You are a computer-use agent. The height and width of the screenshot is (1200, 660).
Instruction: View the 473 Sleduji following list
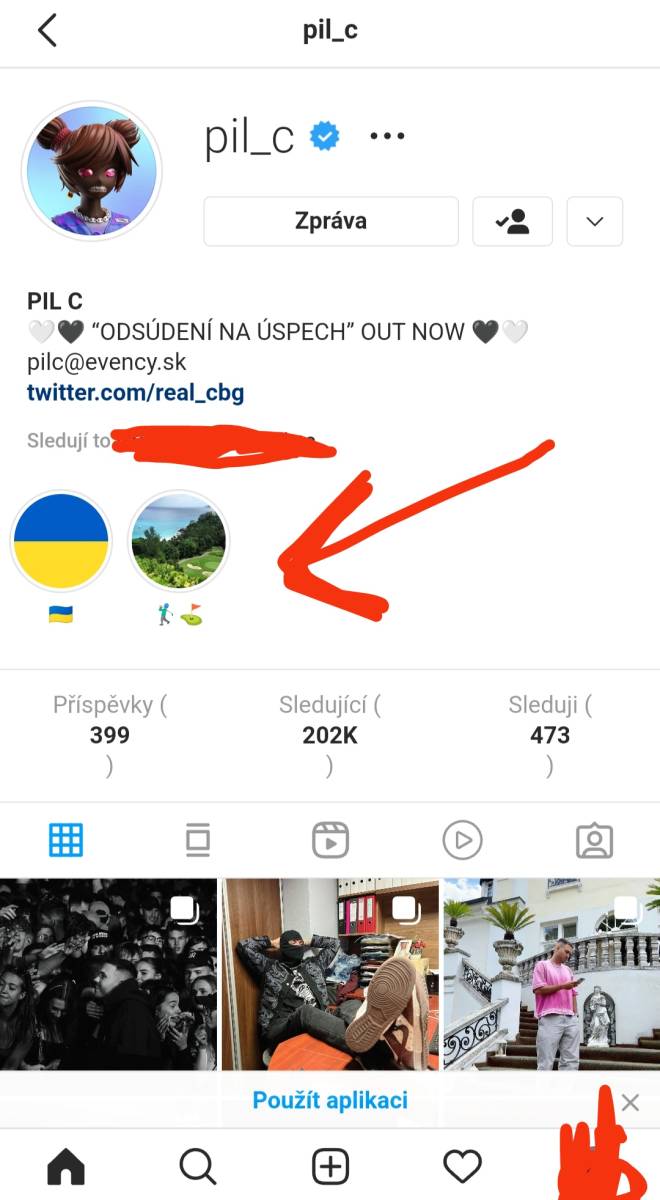(x=550, y=735)
